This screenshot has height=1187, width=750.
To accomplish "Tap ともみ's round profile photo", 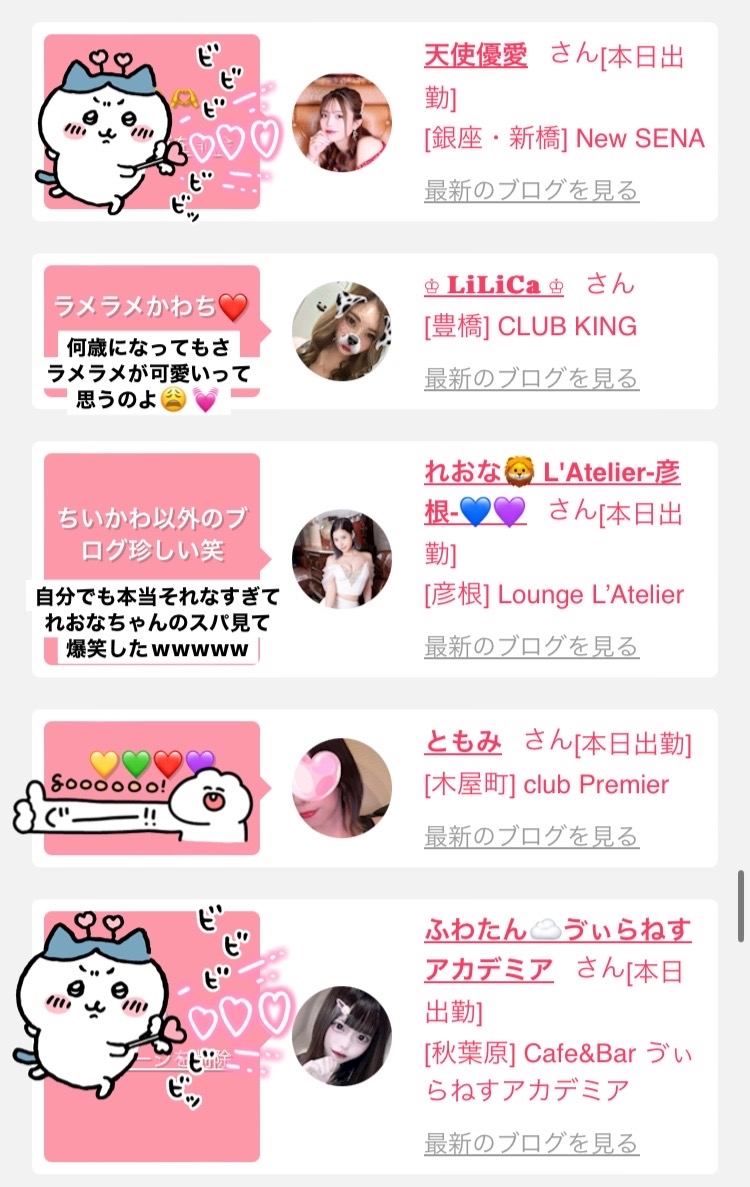I will tap(342, 788).
